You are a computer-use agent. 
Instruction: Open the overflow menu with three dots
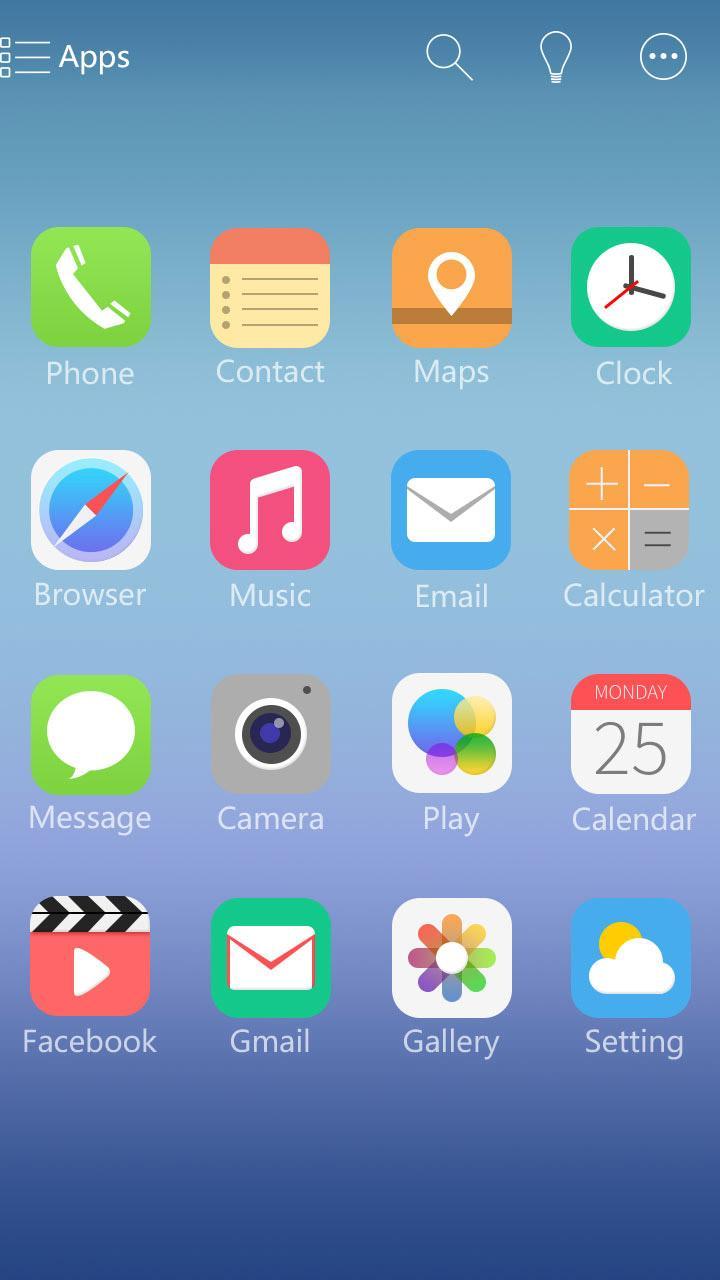coord(662,57)
